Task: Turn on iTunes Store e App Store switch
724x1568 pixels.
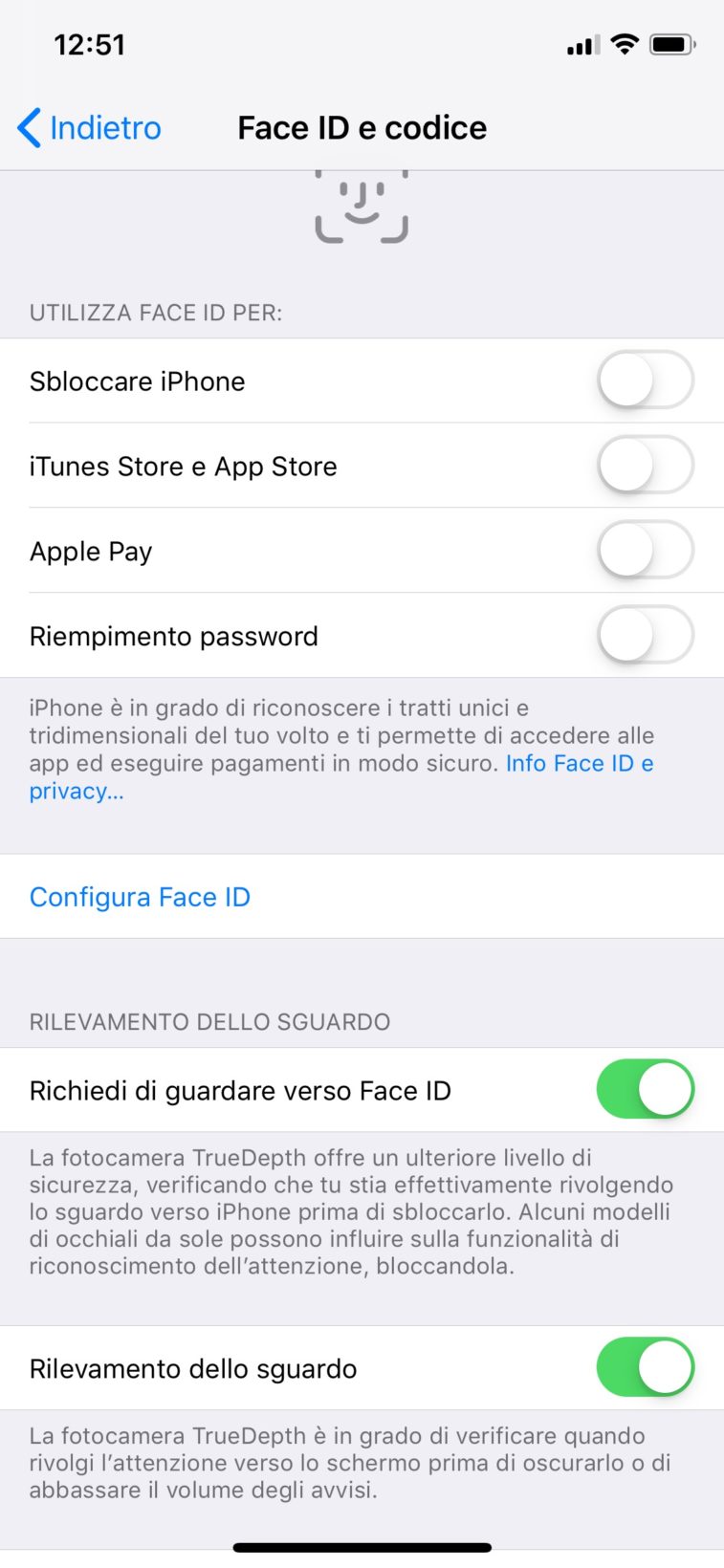Action: pos(645,466)
